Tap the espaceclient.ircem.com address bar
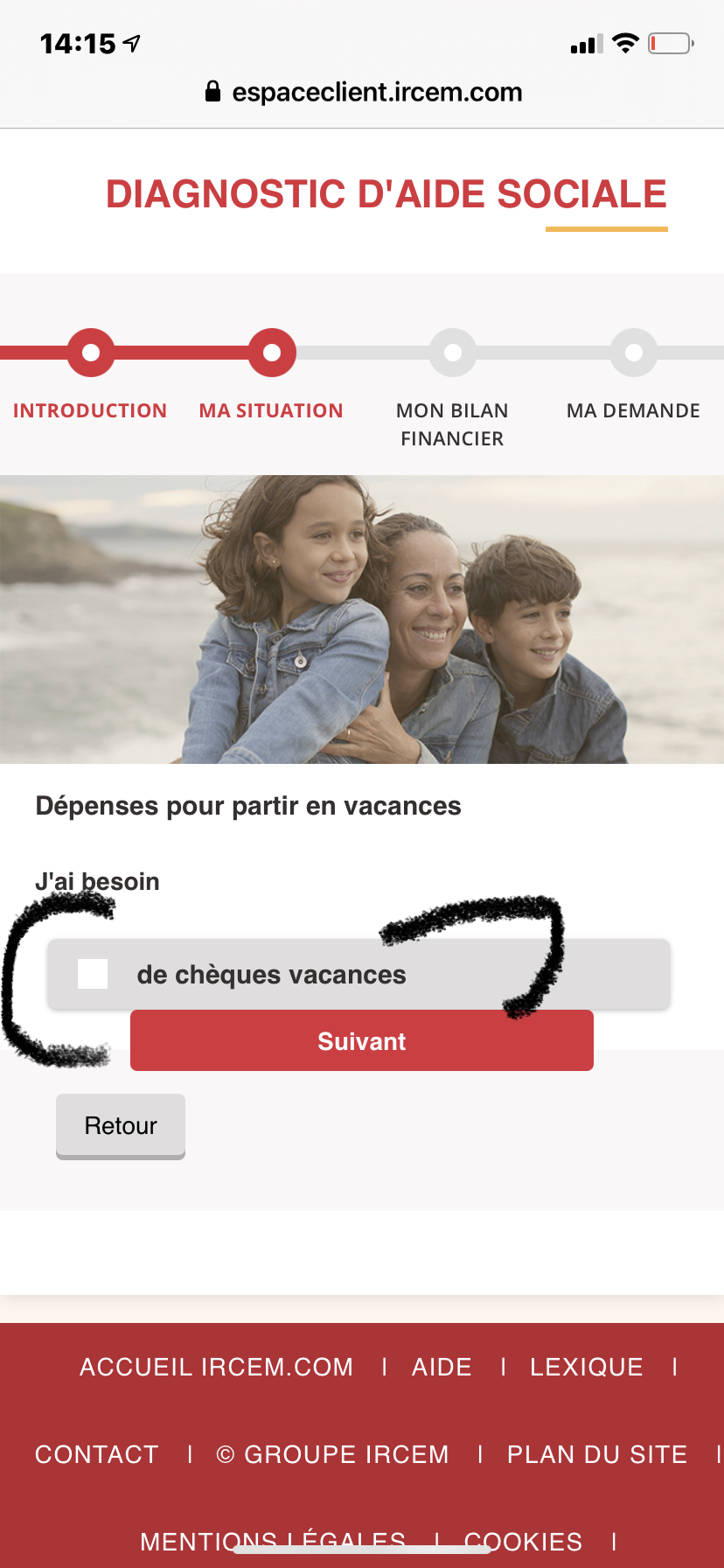 tap(362, 92)
